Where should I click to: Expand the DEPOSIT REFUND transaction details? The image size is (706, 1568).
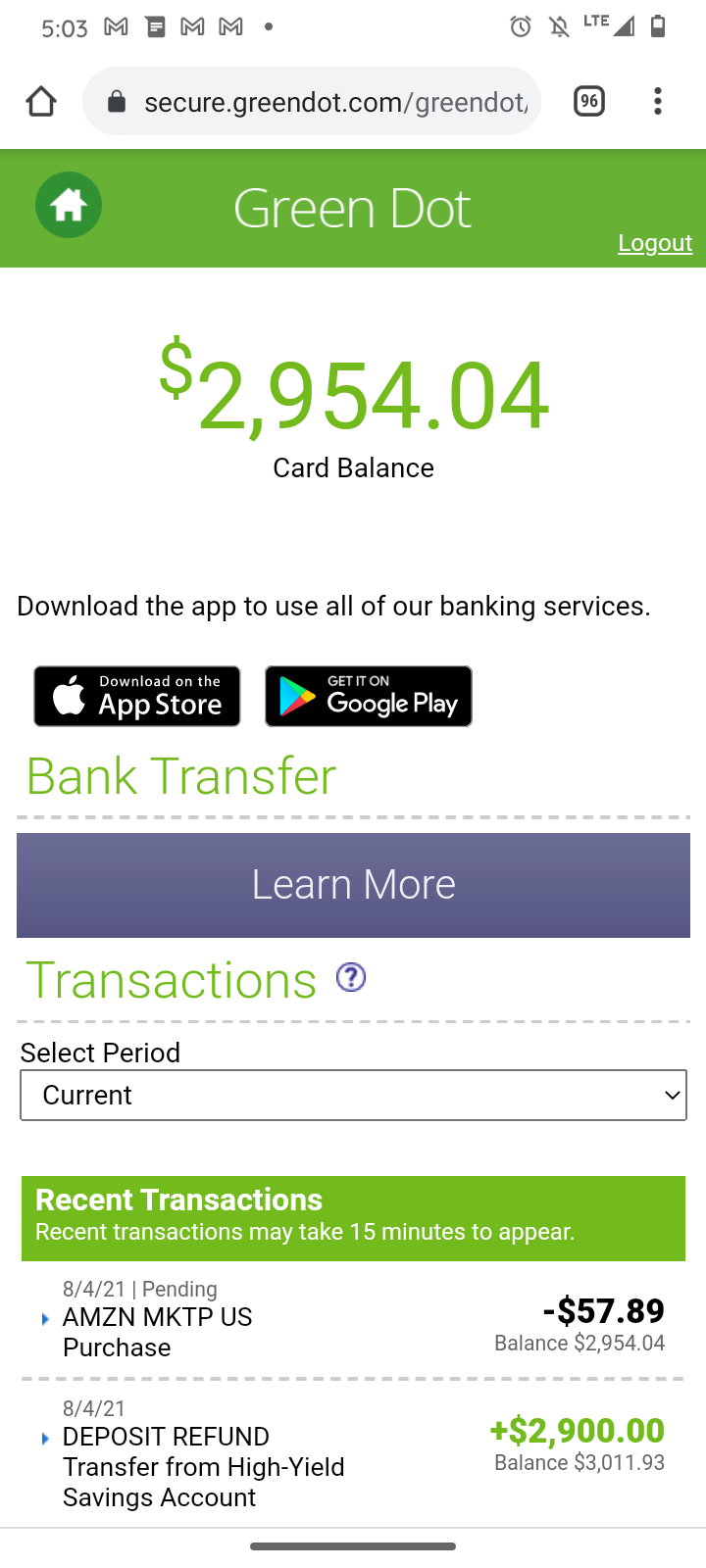pyautogui.click(x=167, y=1438)
